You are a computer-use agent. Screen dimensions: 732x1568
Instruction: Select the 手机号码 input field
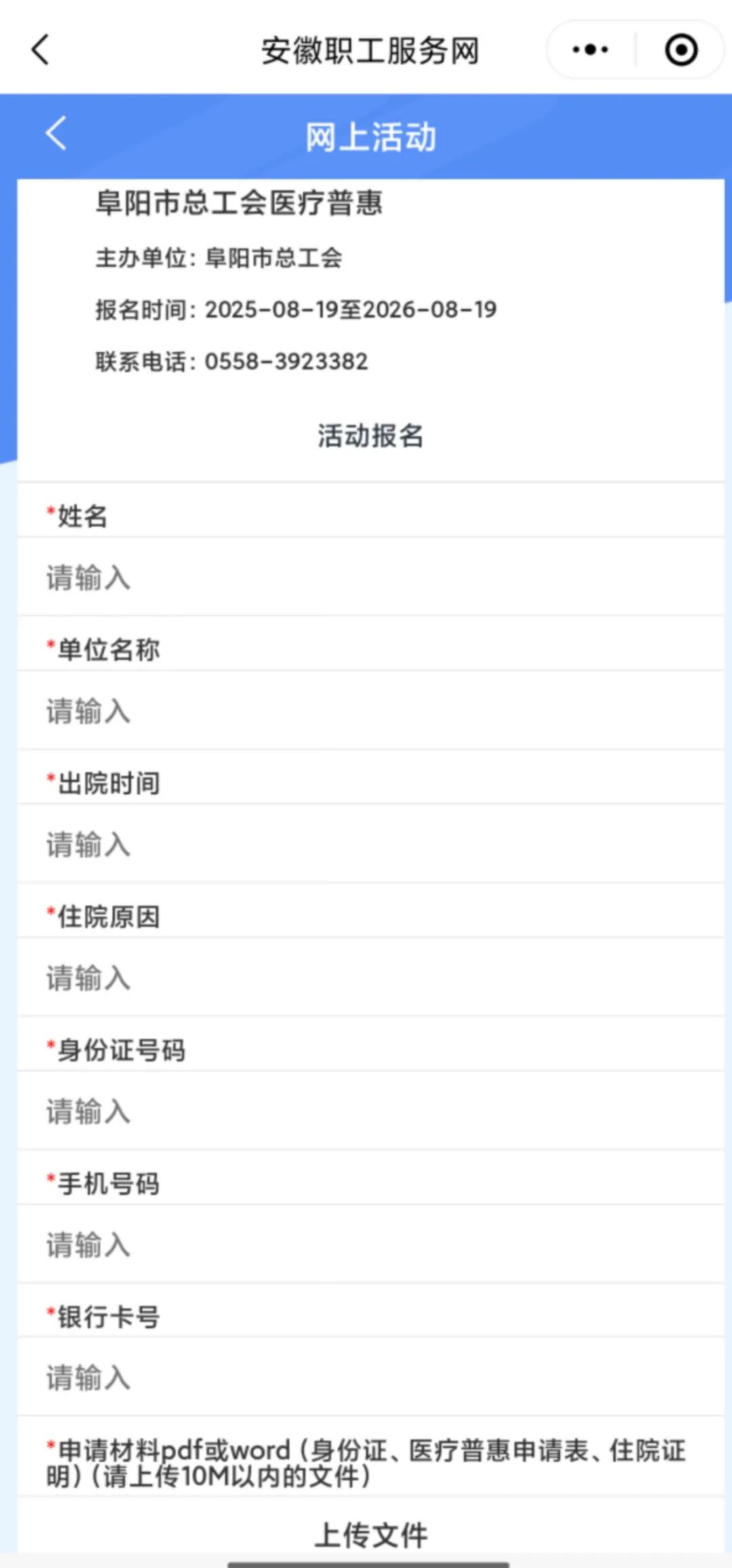coord(371,1245)
